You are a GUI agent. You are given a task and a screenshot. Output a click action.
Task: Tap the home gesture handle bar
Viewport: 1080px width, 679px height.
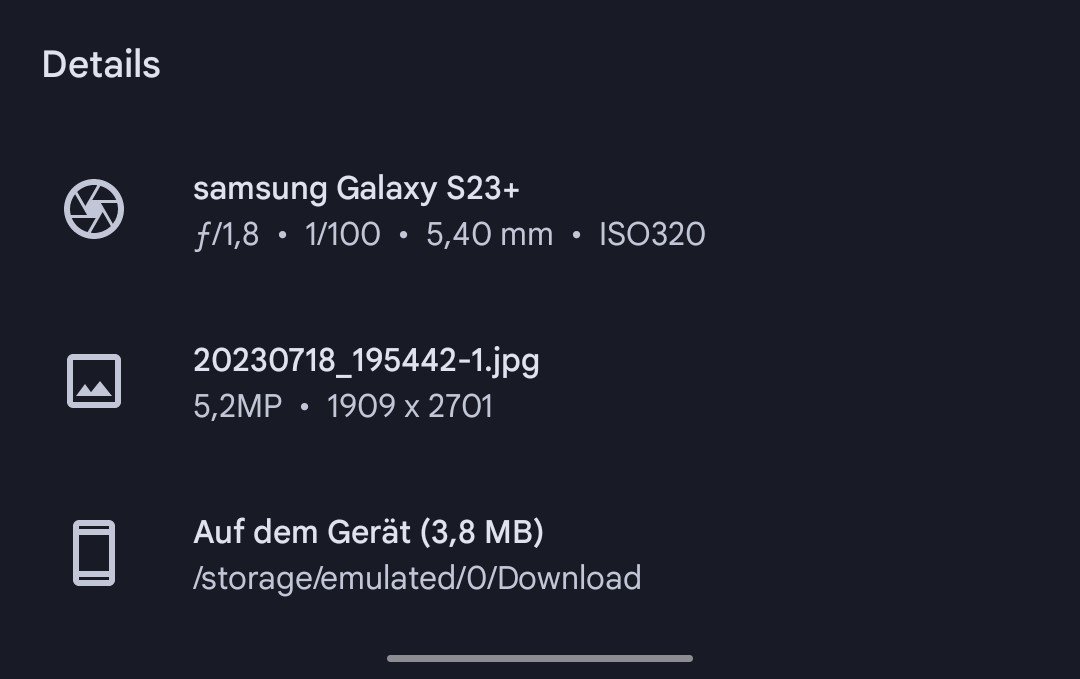[540, 658]
